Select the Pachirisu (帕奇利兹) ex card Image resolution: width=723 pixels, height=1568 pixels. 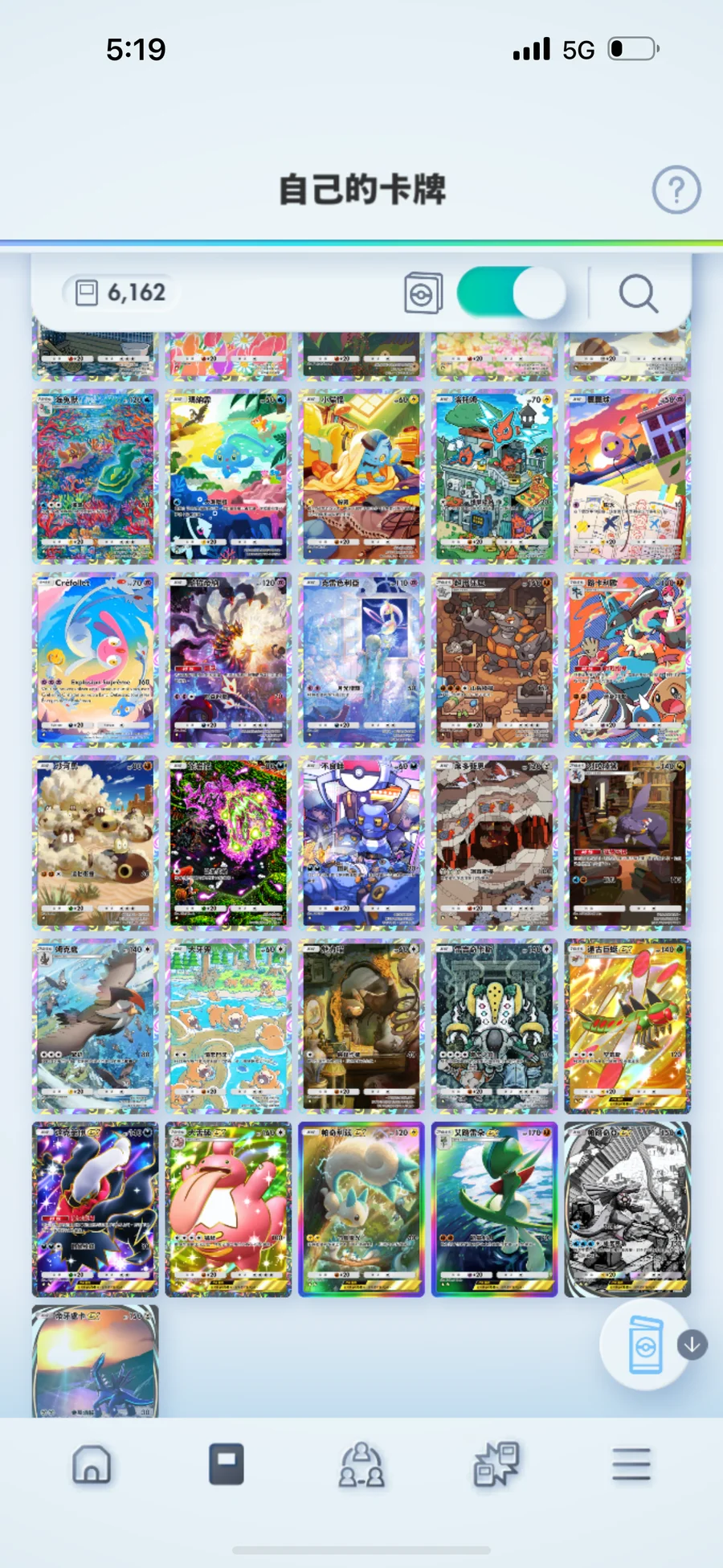361,1209
